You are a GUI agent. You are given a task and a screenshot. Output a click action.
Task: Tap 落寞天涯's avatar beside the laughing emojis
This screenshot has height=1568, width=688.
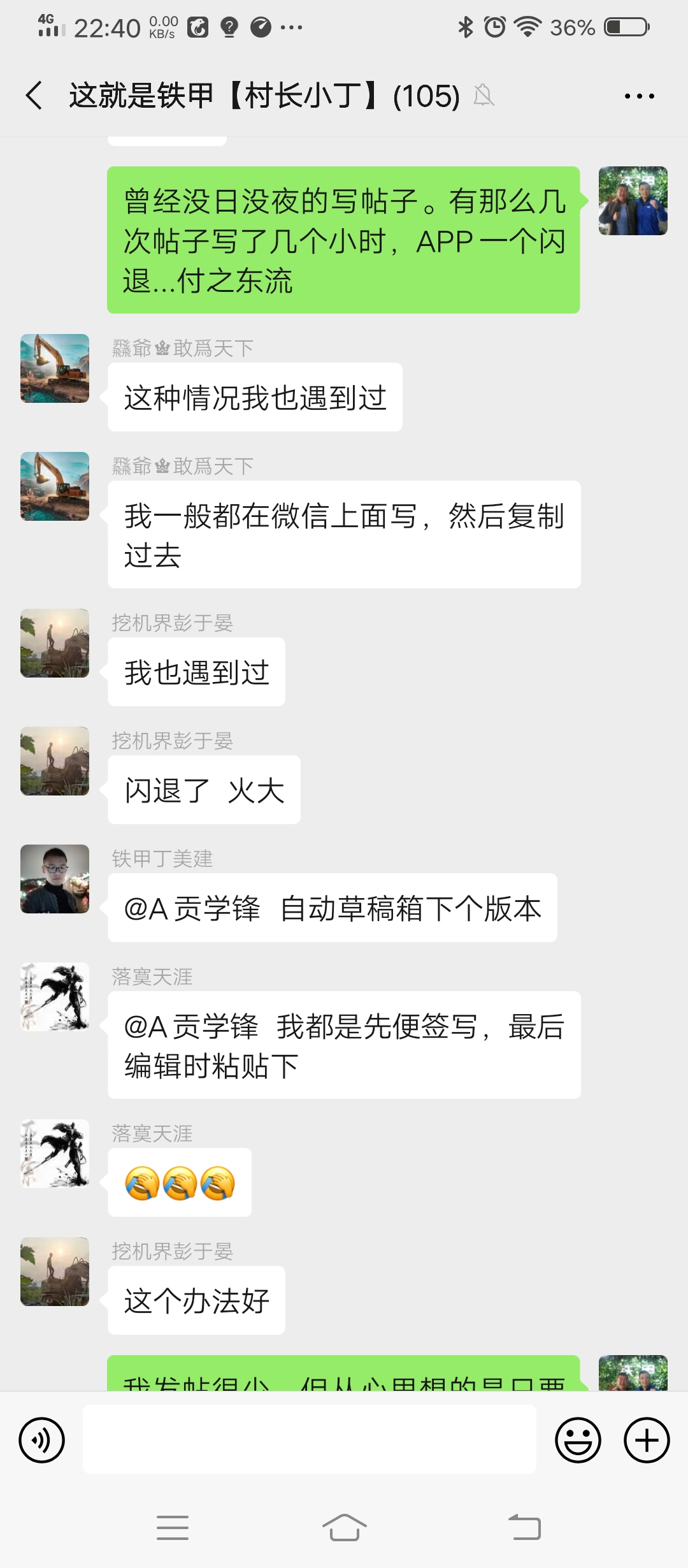pos(55,1154)
